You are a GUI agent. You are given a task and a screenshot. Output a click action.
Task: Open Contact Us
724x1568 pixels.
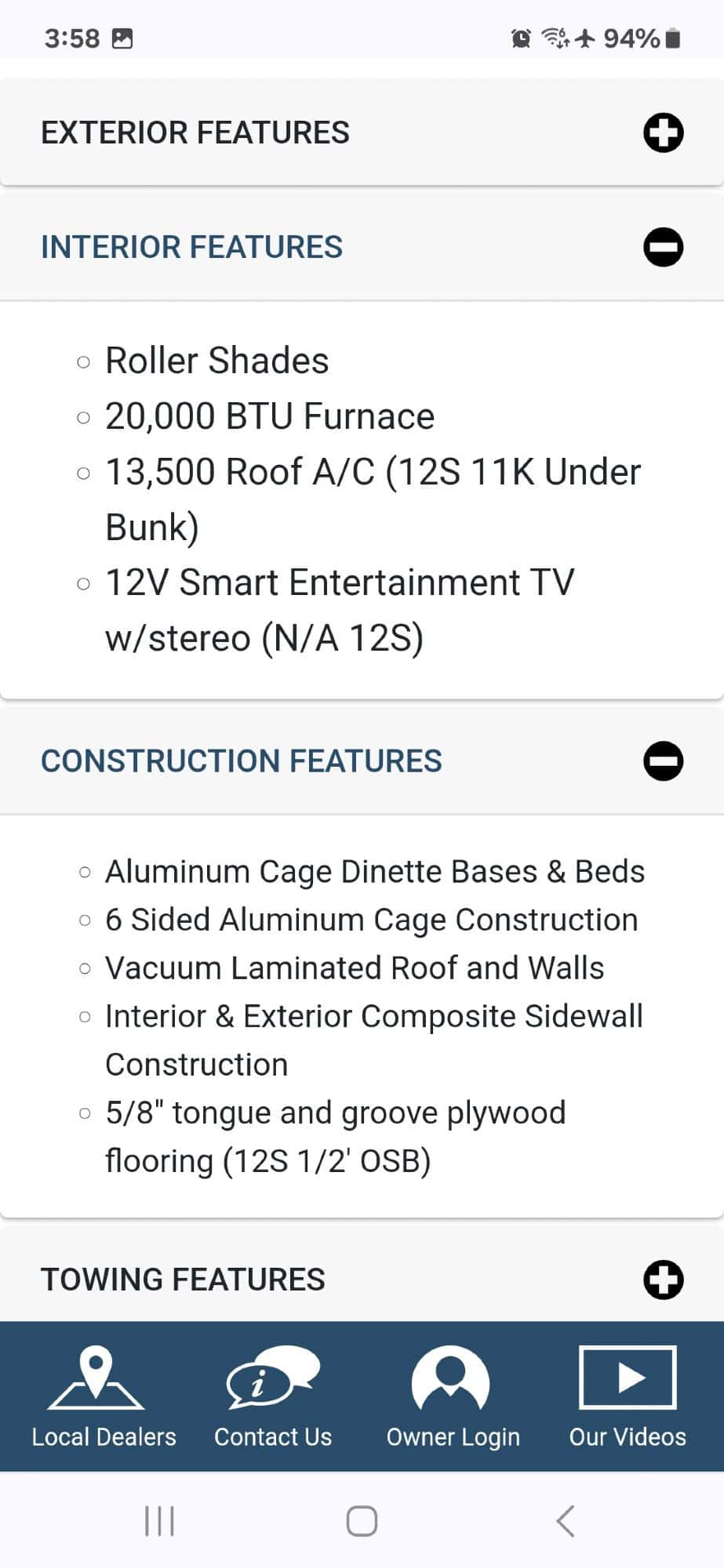pos(273,1396)
